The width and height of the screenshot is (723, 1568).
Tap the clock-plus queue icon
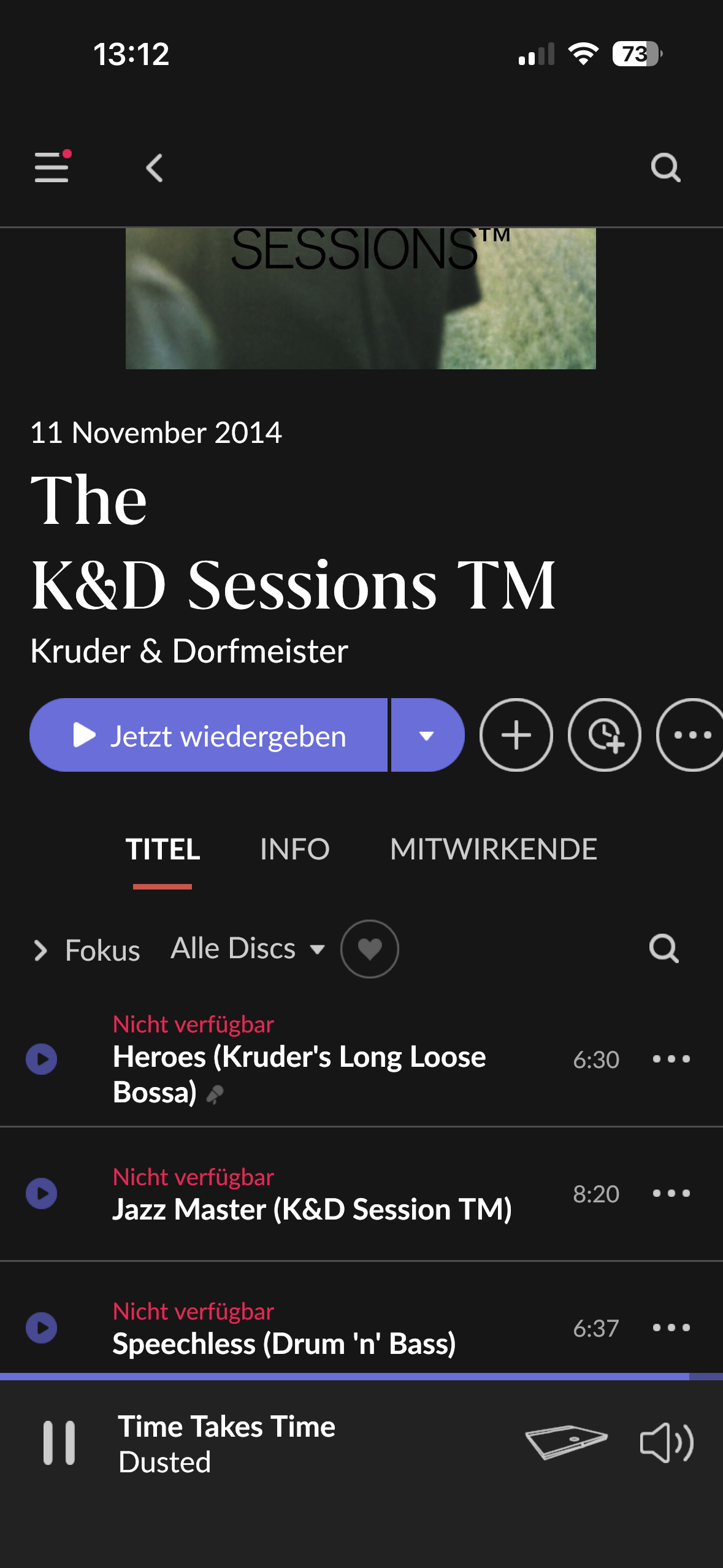(605, 735)
